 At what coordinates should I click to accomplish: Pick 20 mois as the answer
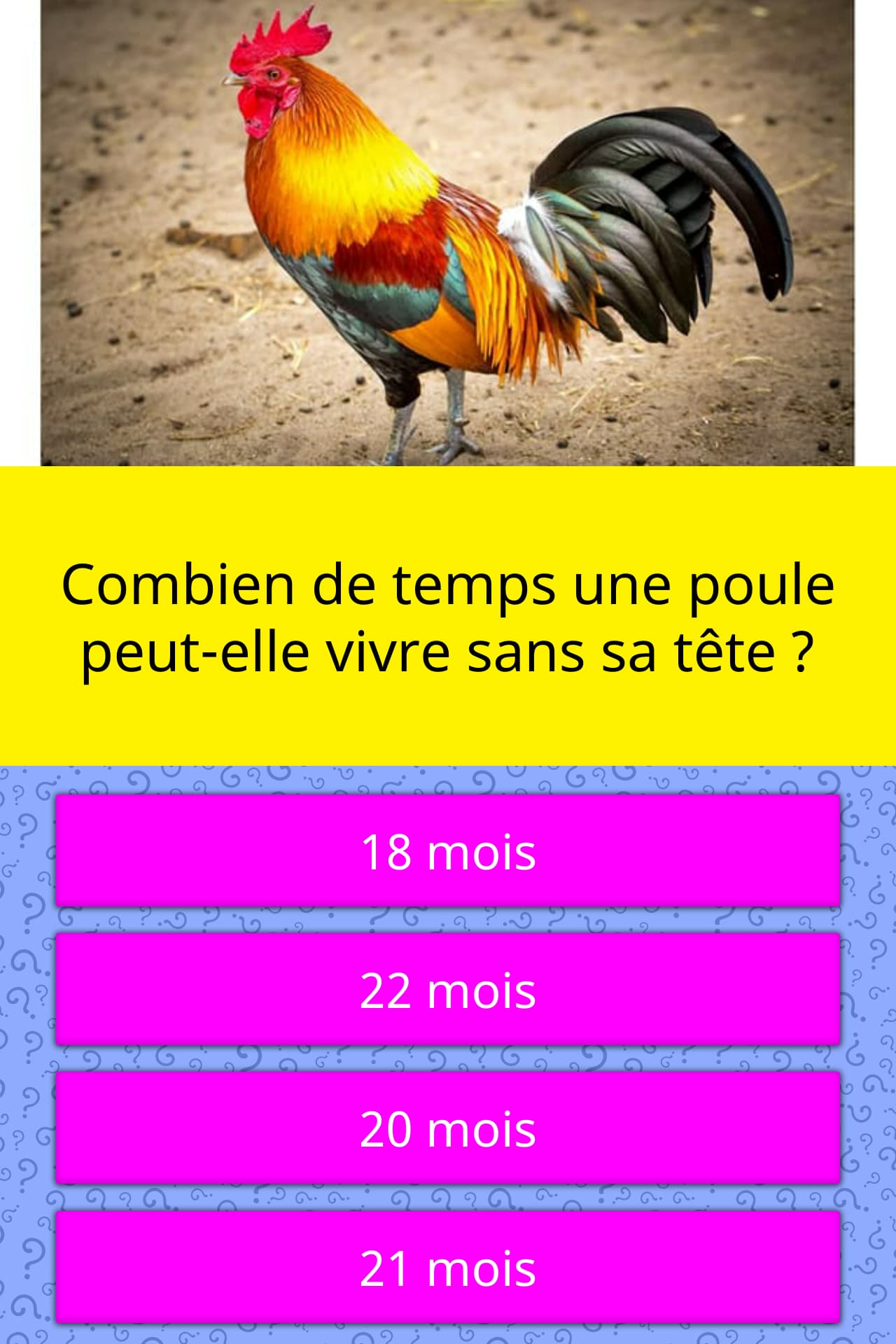[448, 1128]
